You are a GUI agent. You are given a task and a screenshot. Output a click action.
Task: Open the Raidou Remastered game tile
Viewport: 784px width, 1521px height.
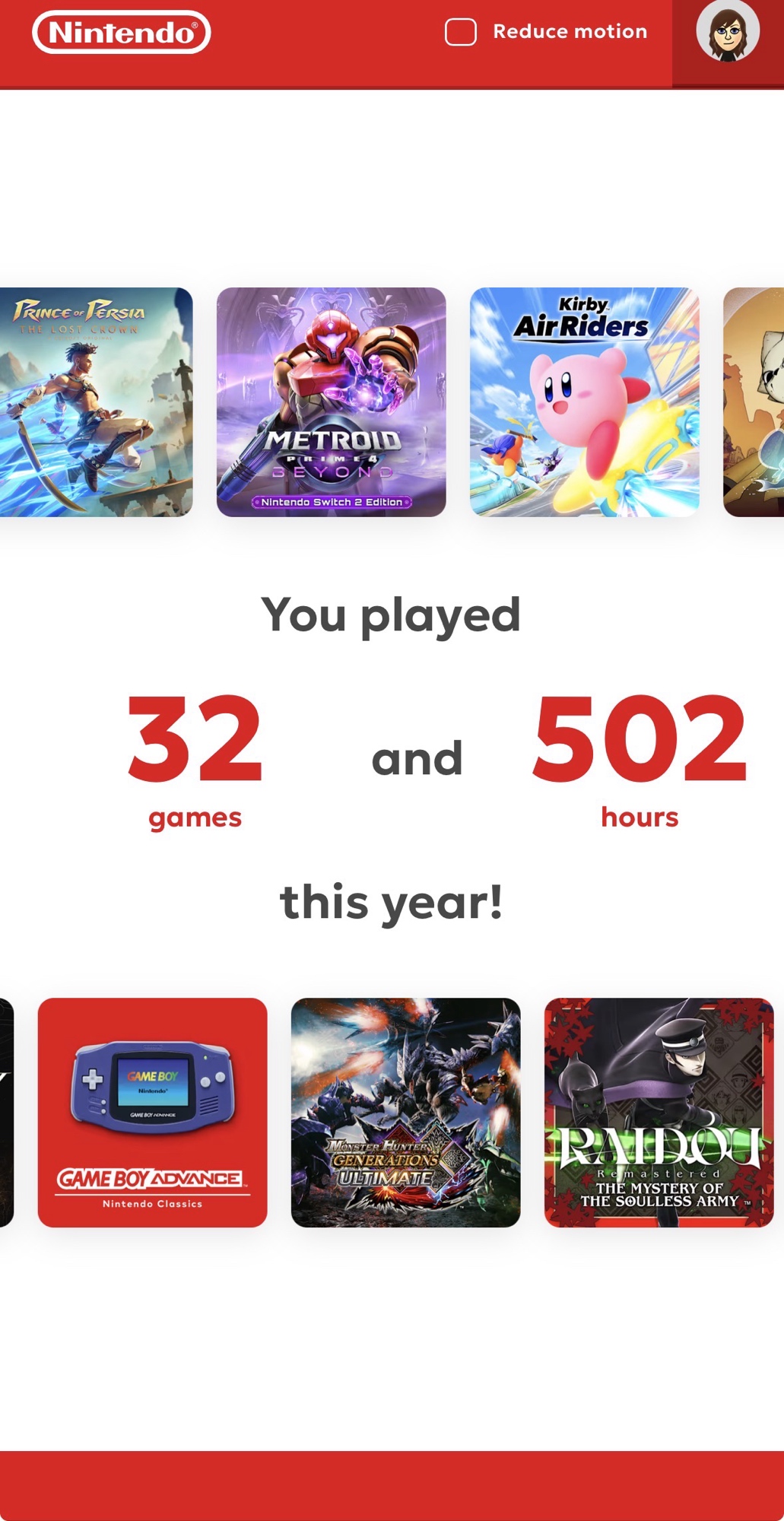[659, 1113]
